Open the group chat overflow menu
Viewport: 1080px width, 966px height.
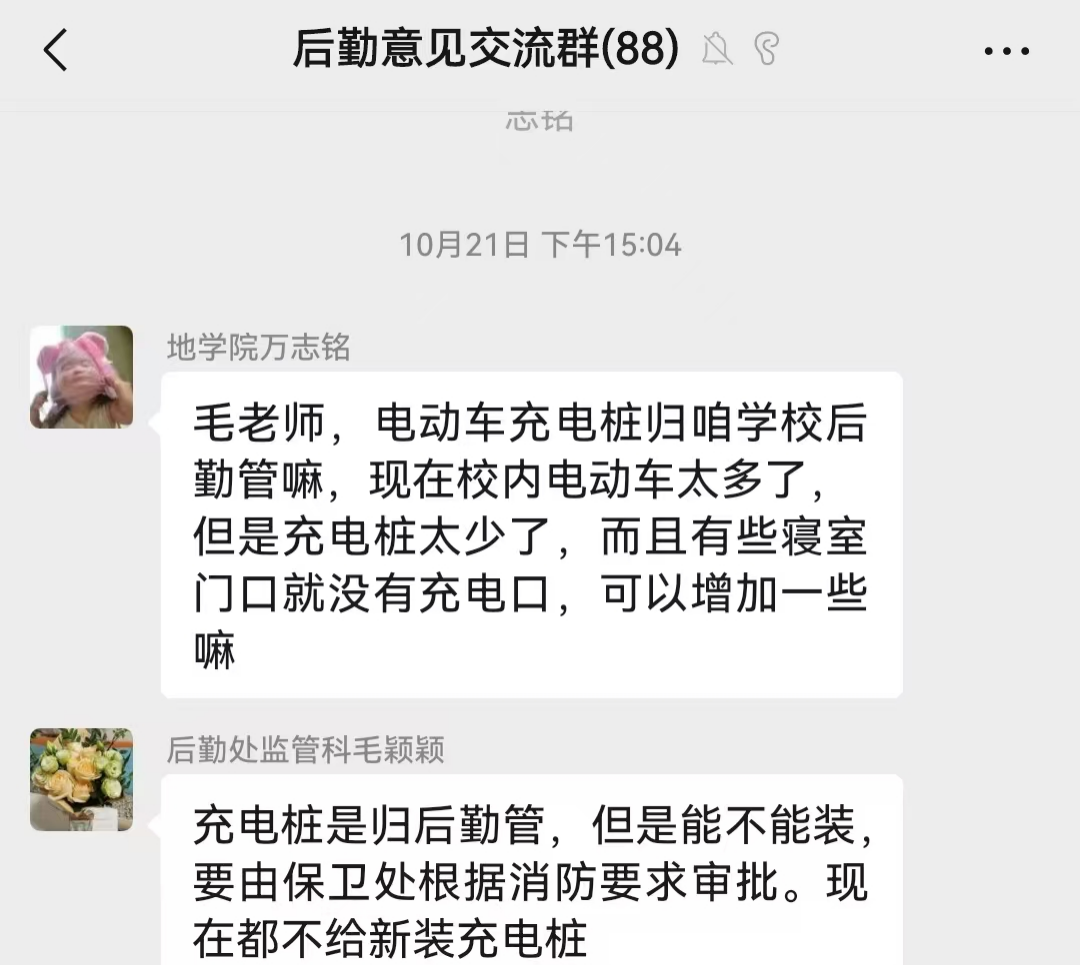point(1006,50)
